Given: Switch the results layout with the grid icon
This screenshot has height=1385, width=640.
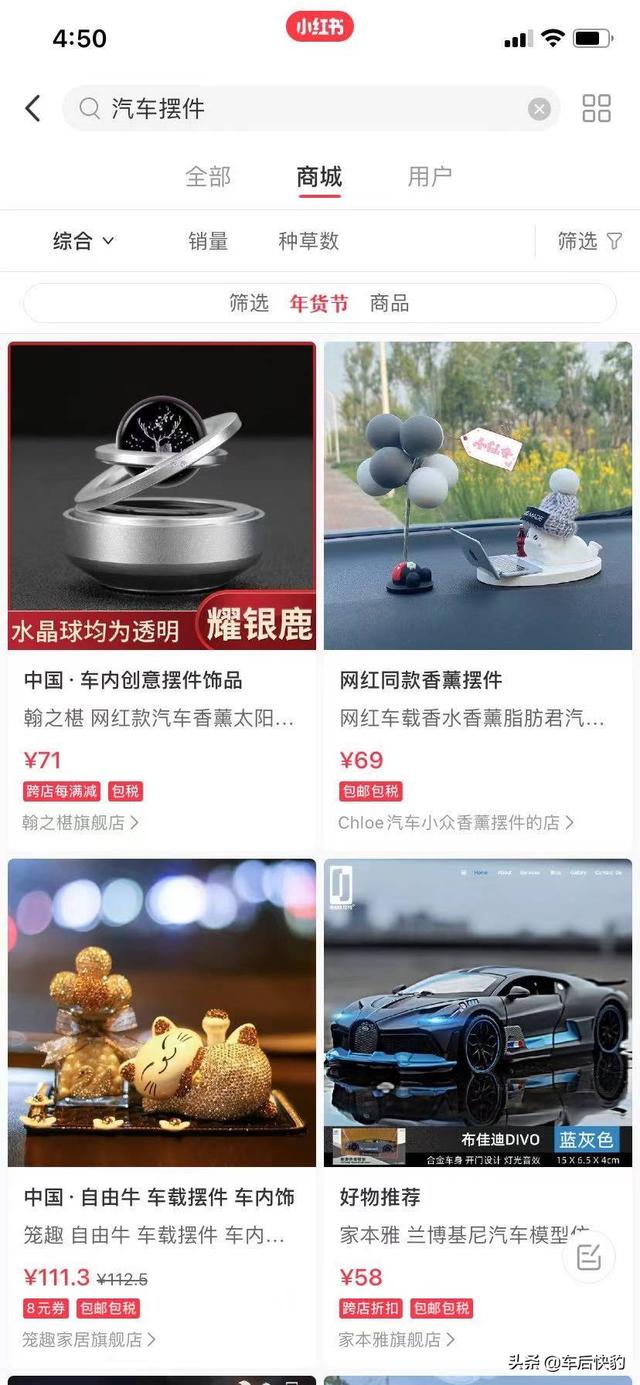Looking at the screenshot, I should point(596,108).
